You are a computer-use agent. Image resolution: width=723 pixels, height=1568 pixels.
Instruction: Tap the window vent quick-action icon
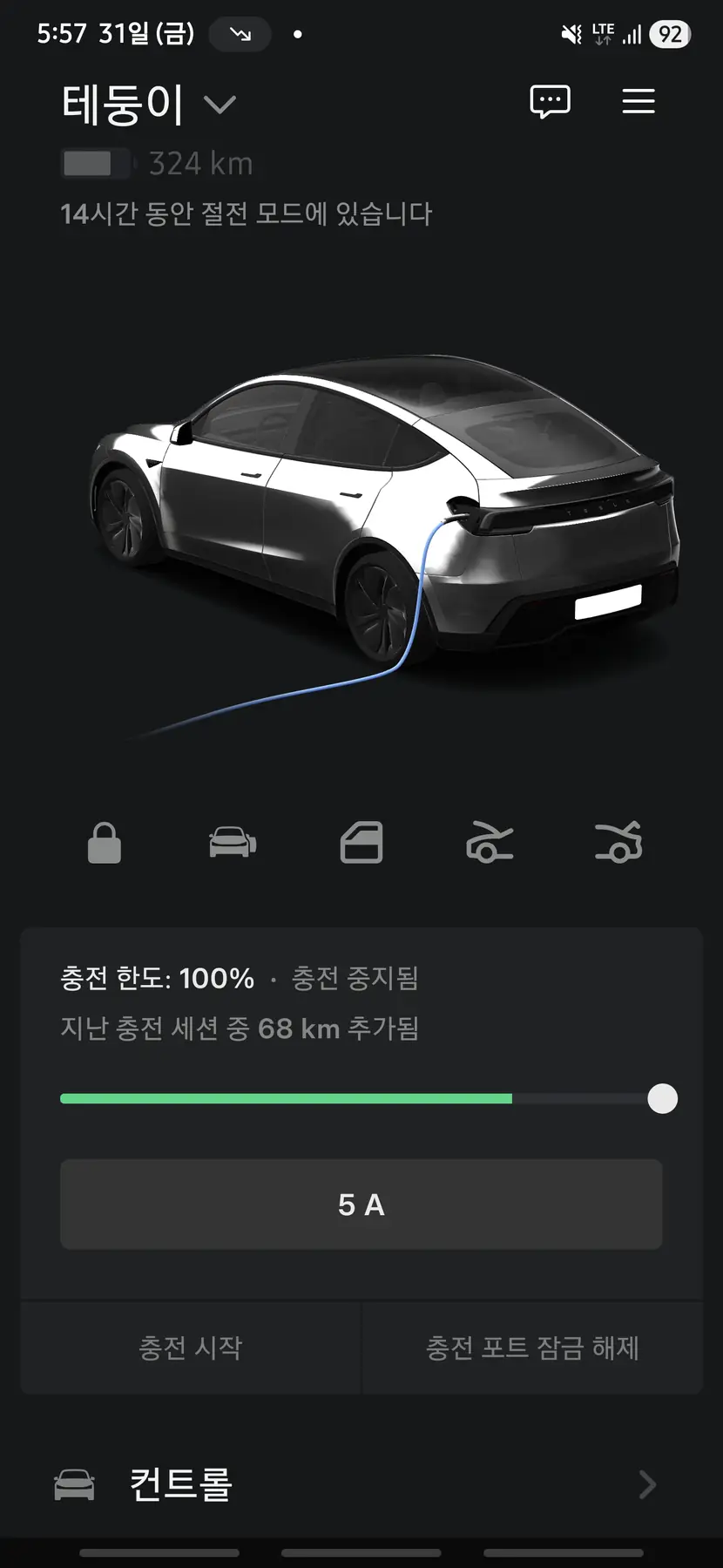click(x=361, y=843)
